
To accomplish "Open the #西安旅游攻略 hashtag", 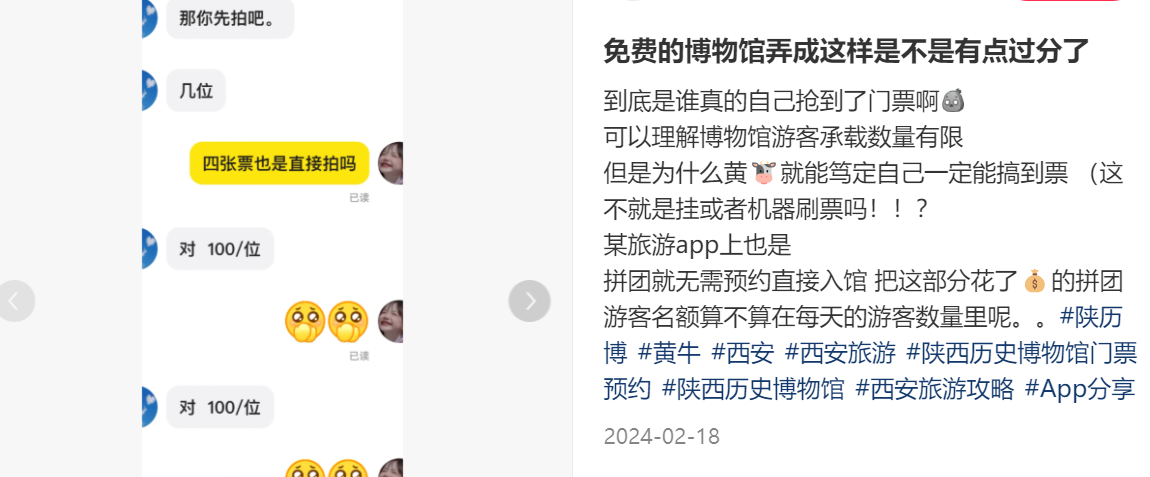I will [x=934, y=388].
